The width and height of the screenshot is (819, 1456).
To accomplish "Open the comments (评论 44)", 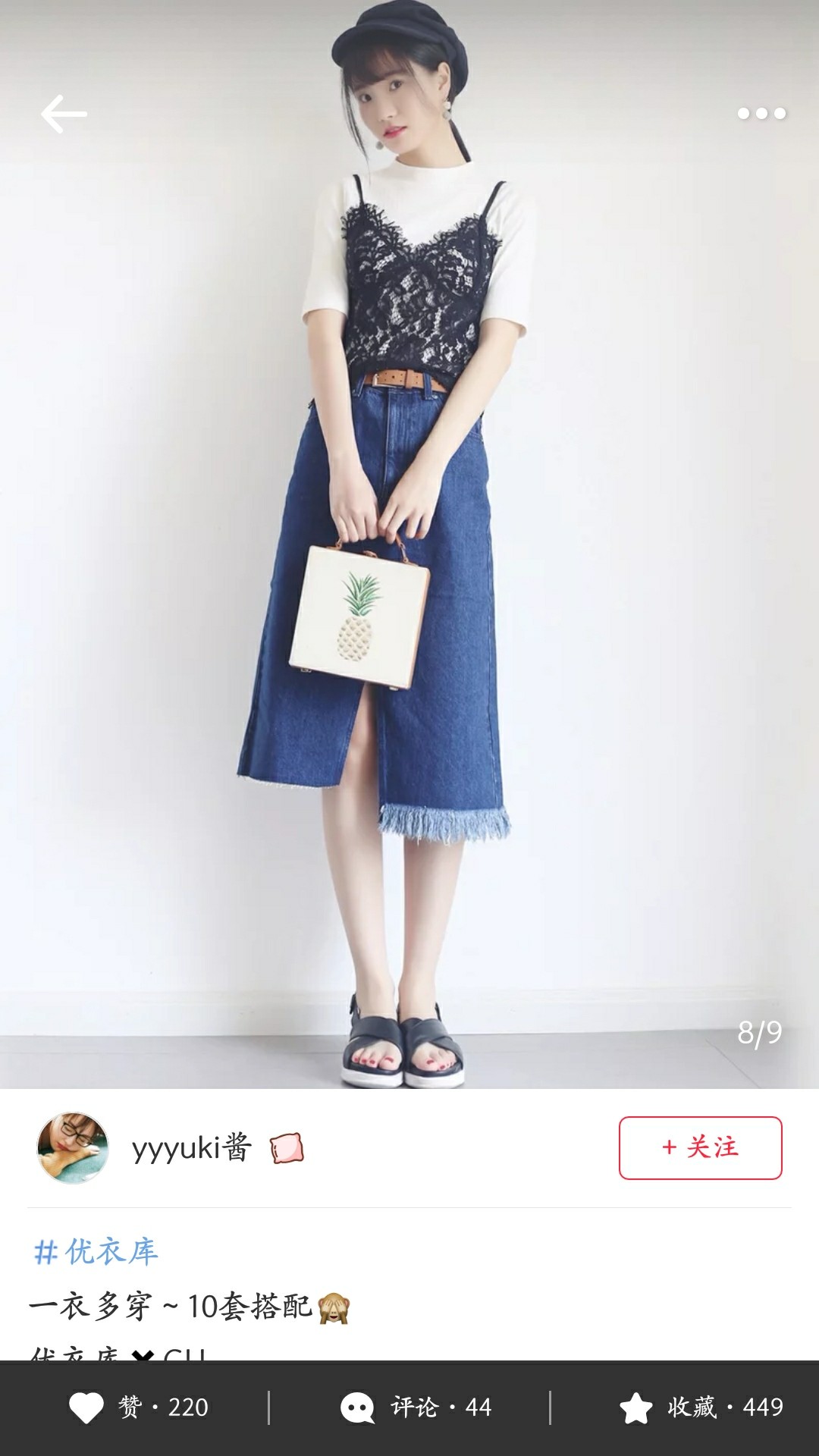I will point(416,1407).
